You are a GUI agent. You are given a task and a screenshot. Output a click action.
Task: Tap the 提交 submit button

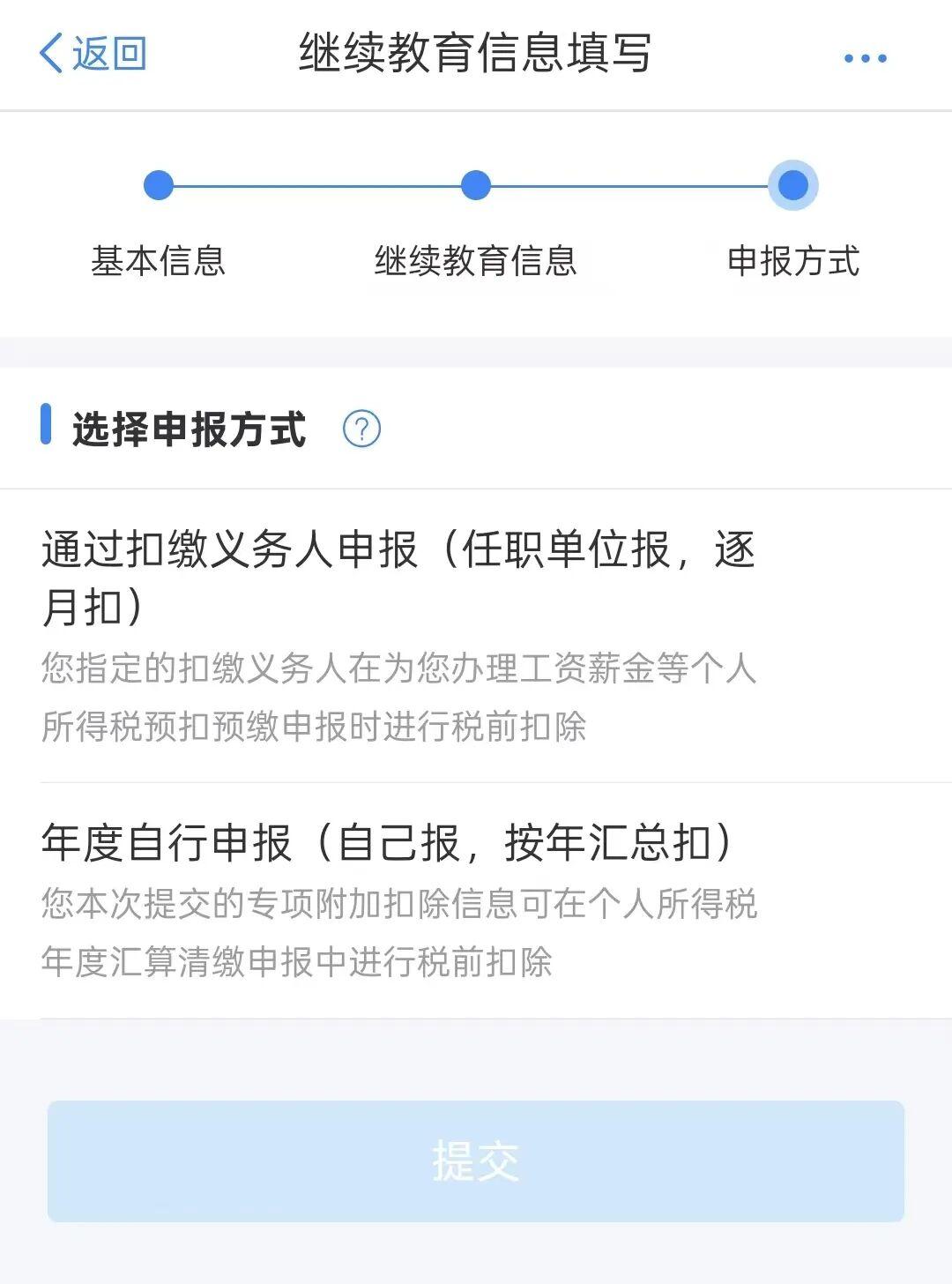pos(476,1161)
